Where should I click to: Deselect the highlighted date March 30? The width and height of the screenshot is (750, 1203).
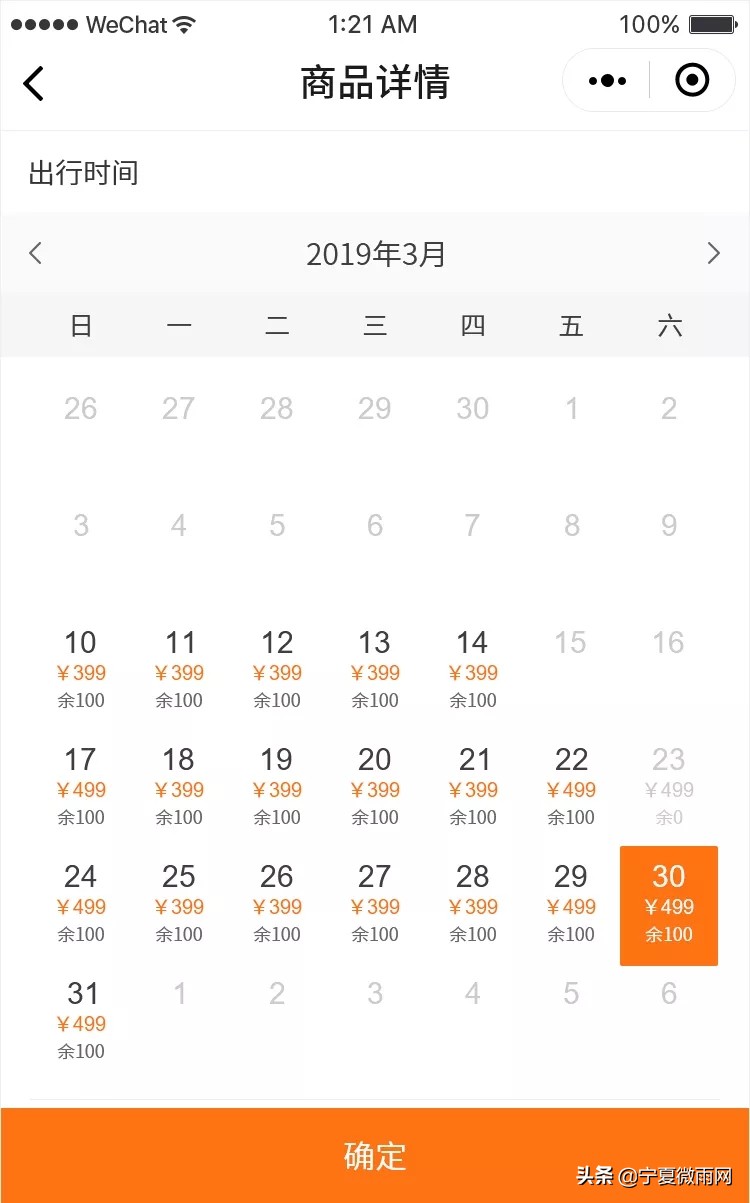pyautogui.click(x=668, y=905)
